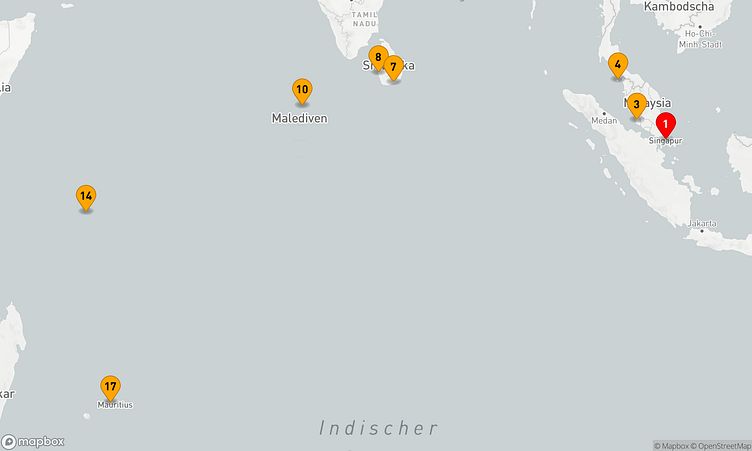Open map marker 4 on the Malay Peninsula
The height and width of the screenshot is (451, 752).
click(x=618, y=65)
